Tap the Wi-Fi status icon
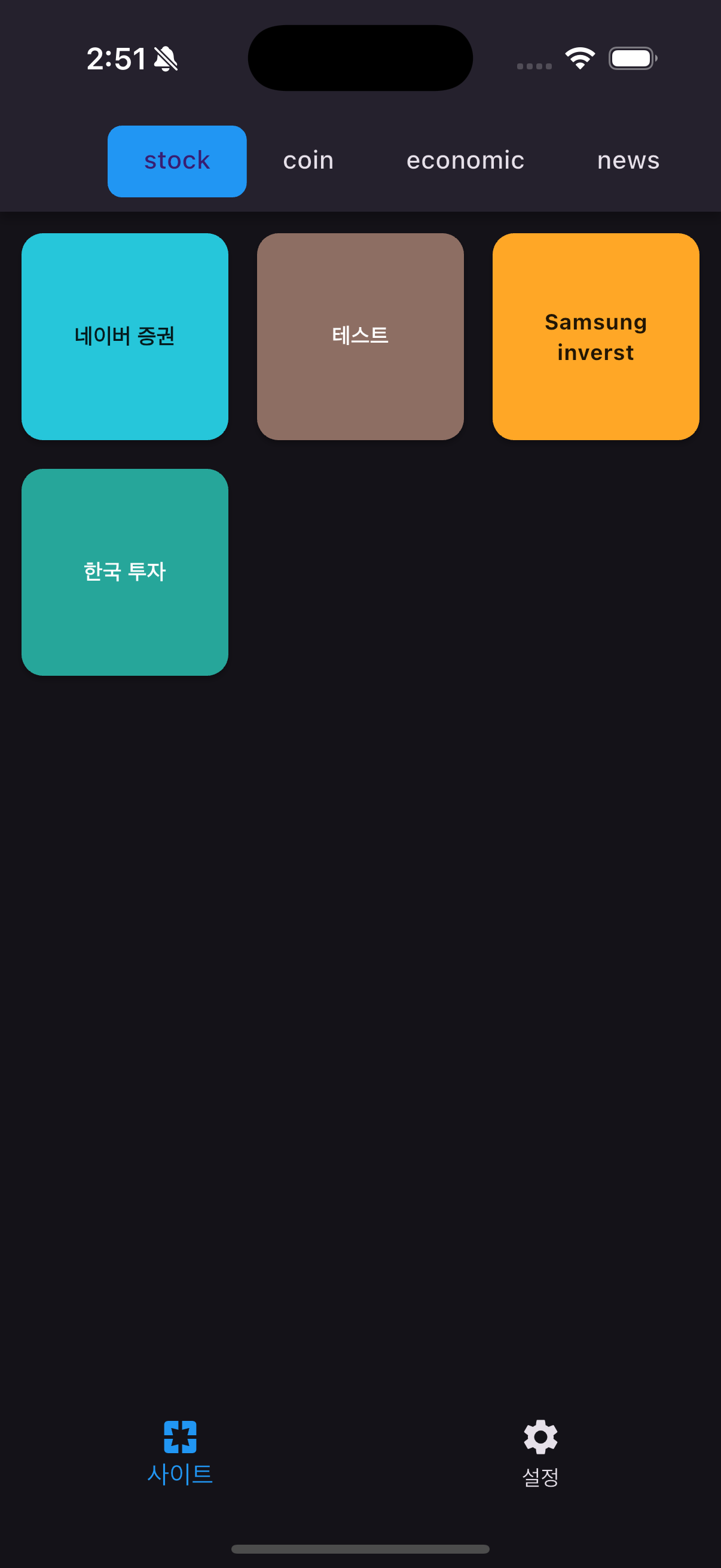The image size is (721, 1568). pyautogui.click(x=578, y=57)
